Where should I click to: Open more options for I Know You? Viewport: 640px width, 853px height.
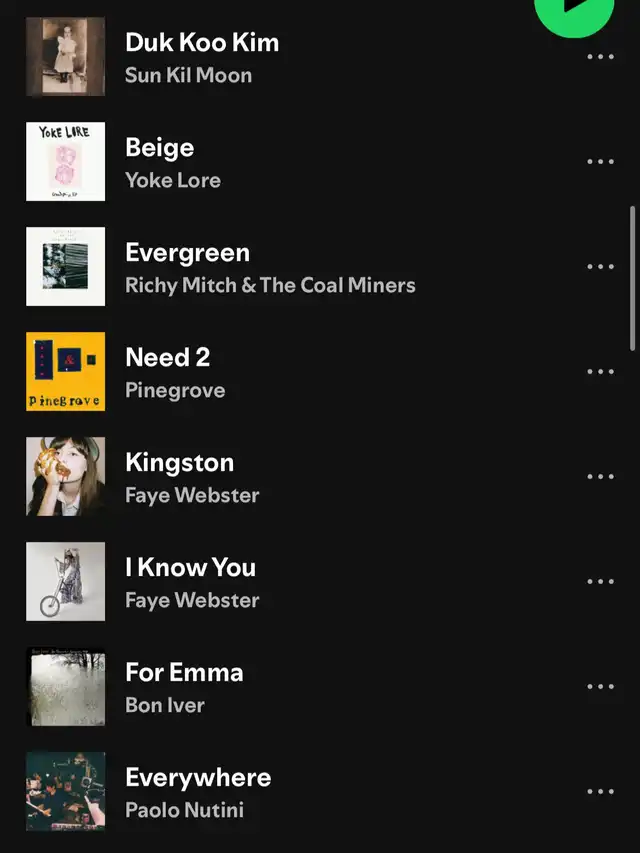601,582
